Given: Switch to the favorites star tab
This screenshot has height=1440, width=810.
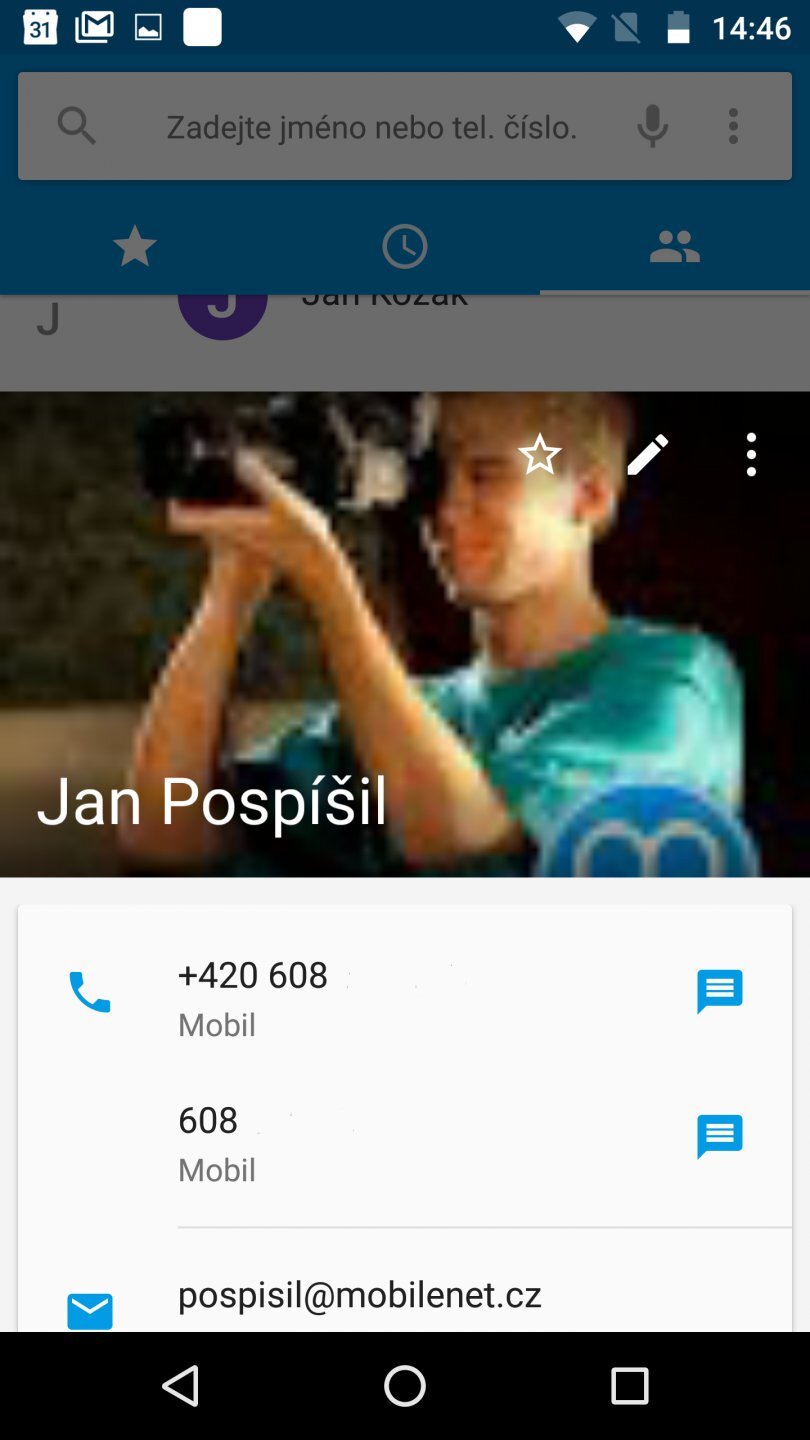Looking at the screenshot, I should click(x=135, y=246).
